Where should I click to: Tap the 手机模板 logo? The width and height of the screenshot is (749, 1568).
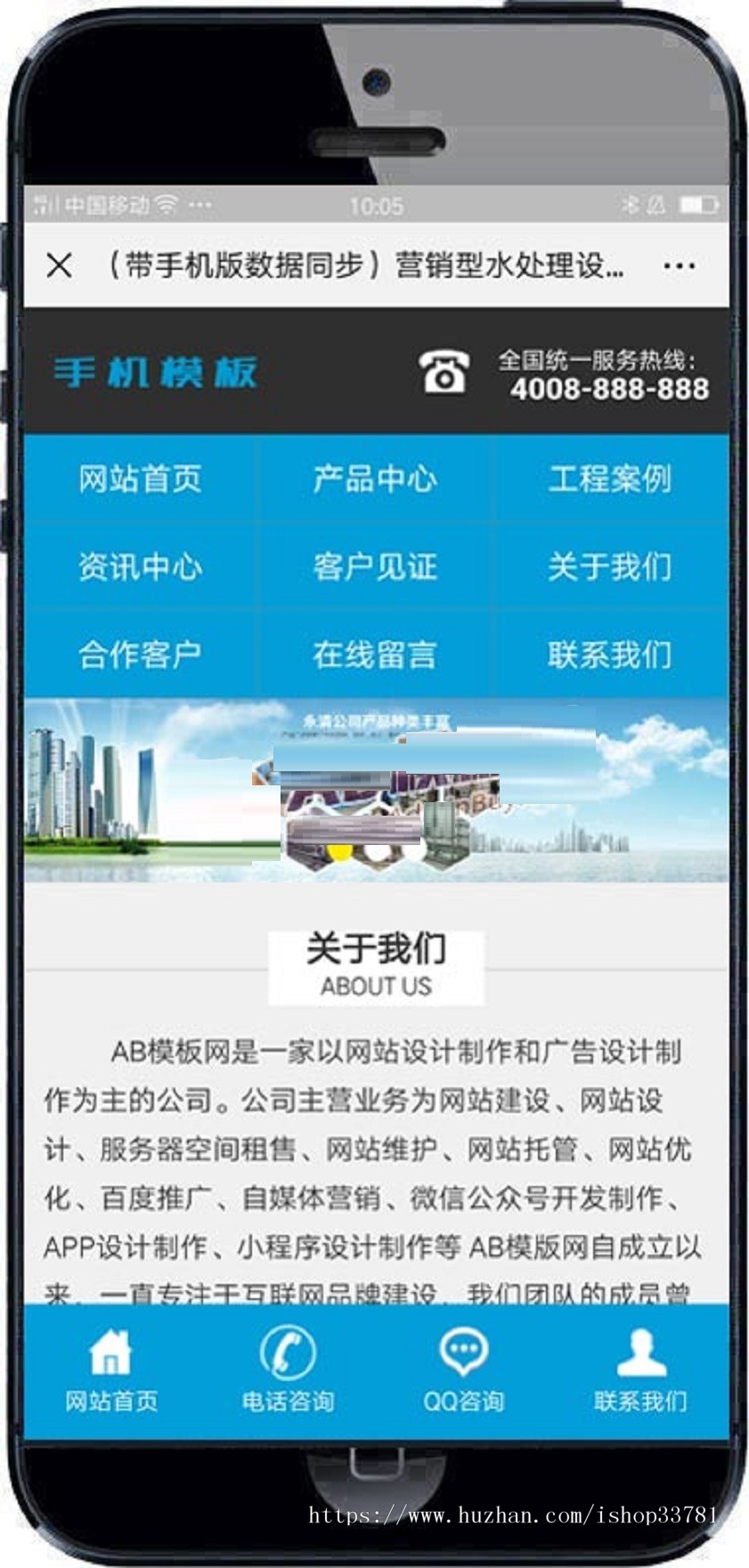point(160,372)
